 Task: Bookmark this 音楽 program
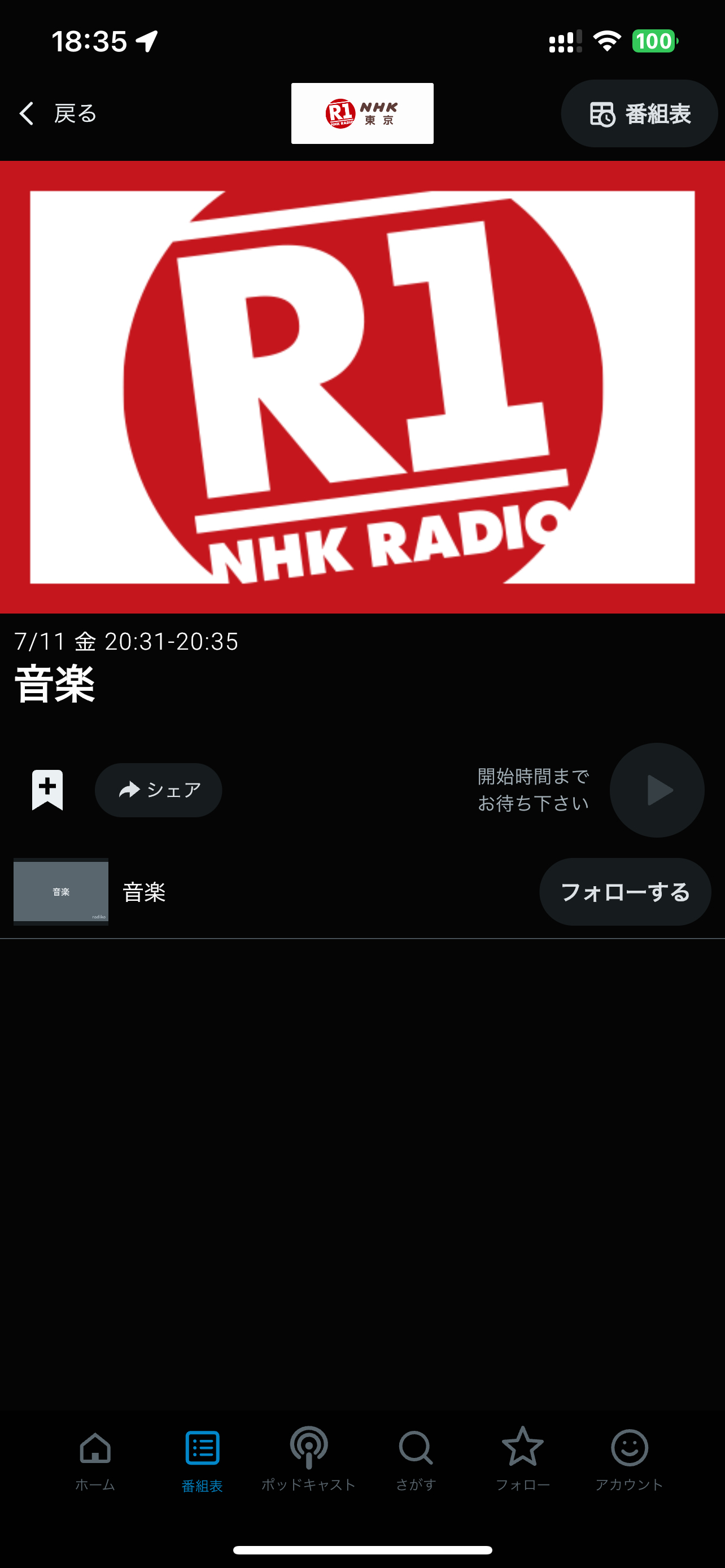tap(47, 790)
